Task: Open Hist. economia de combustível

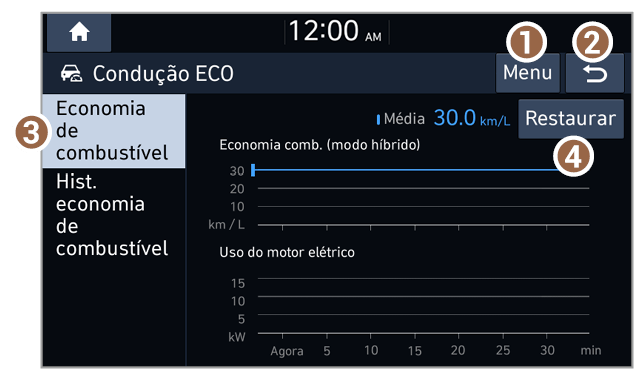Action: coord(114,215)
